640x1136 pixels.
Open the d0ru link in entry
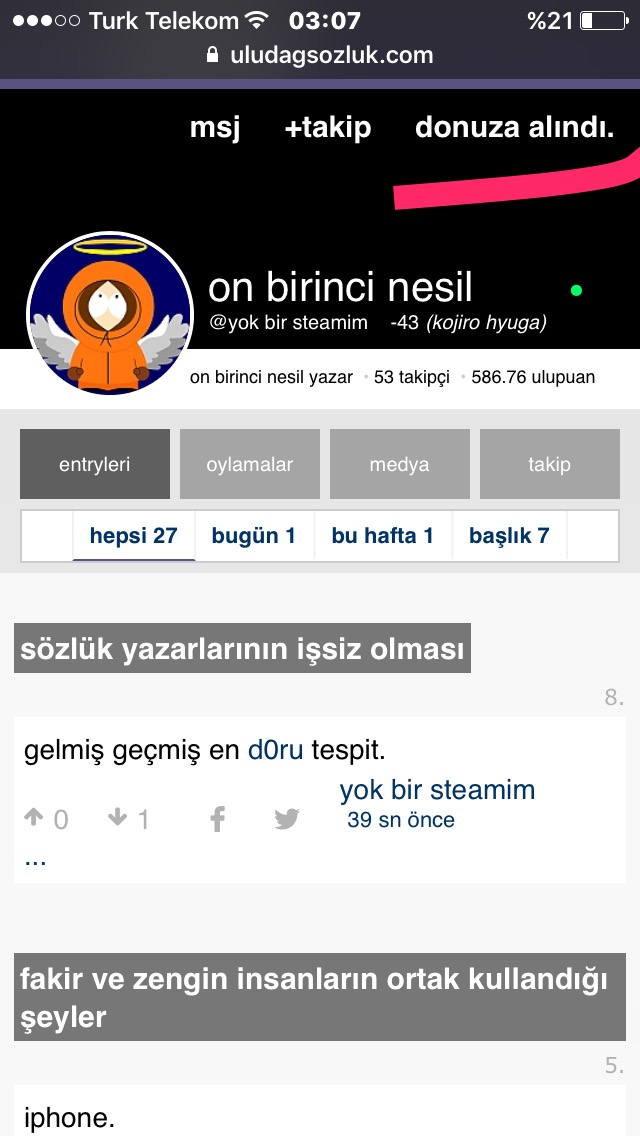(x=275, y=750)
